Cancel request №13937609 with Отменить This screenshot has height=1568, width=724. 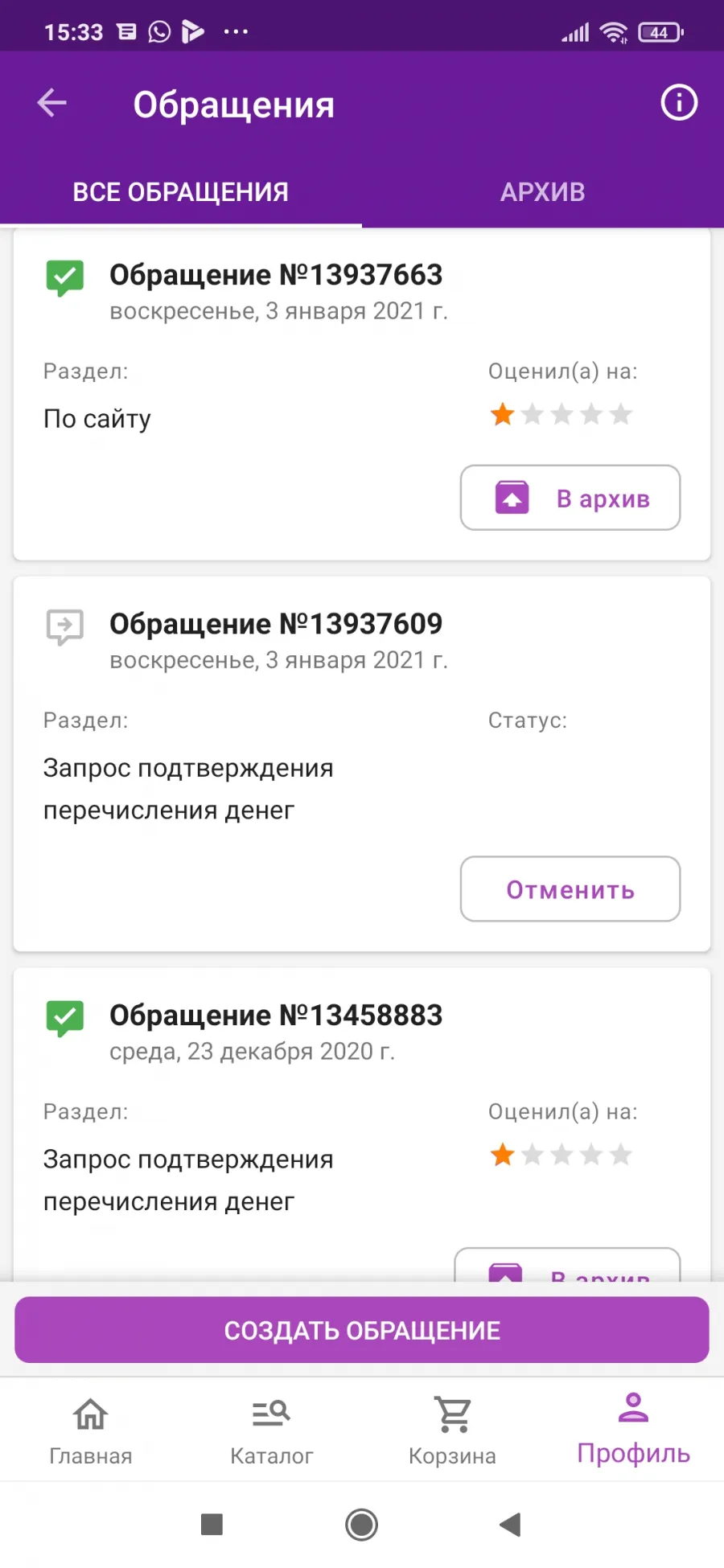(570, 889)
